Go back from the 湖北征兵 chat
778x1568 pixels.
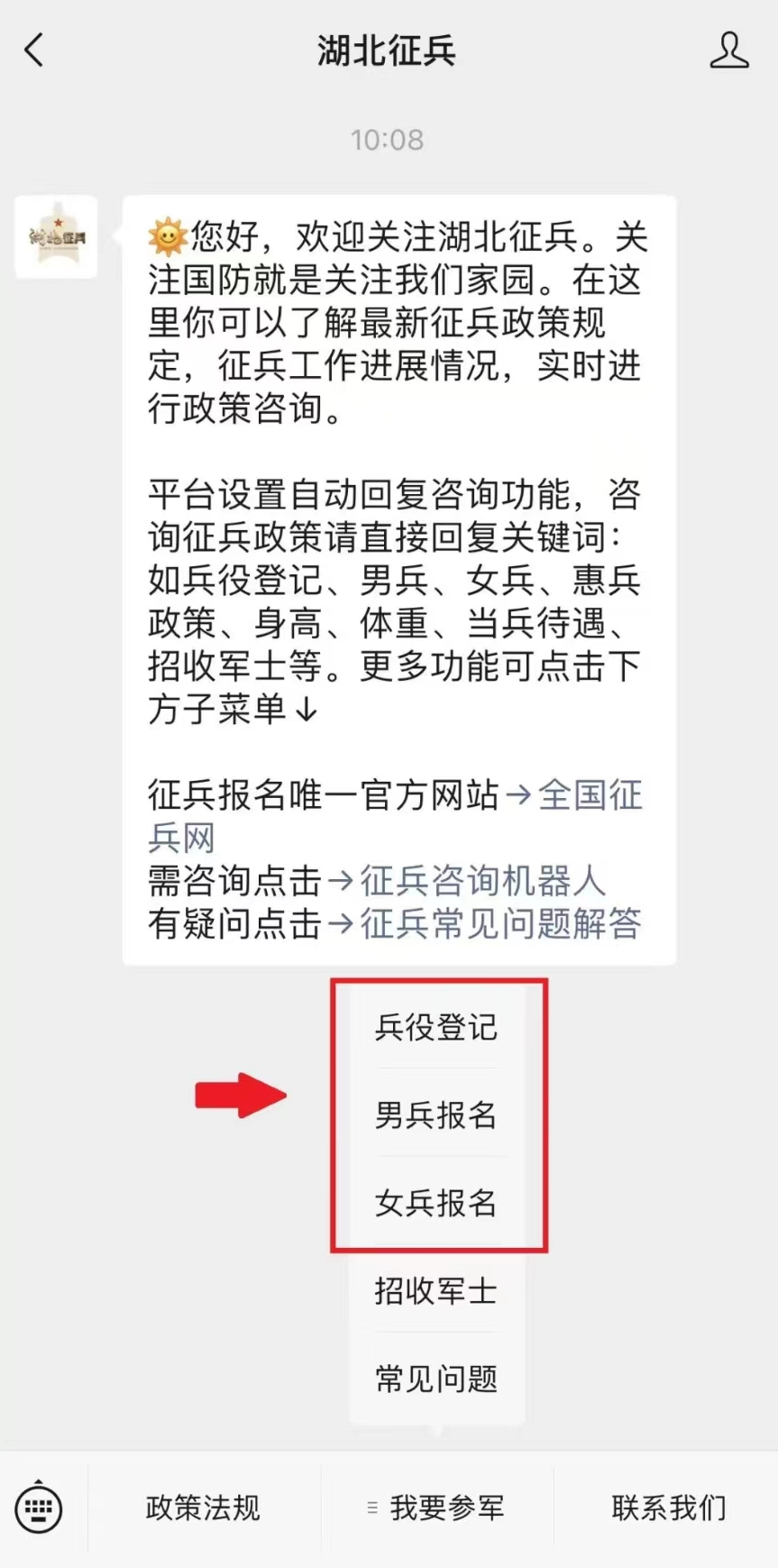click(x=34, y=50)
